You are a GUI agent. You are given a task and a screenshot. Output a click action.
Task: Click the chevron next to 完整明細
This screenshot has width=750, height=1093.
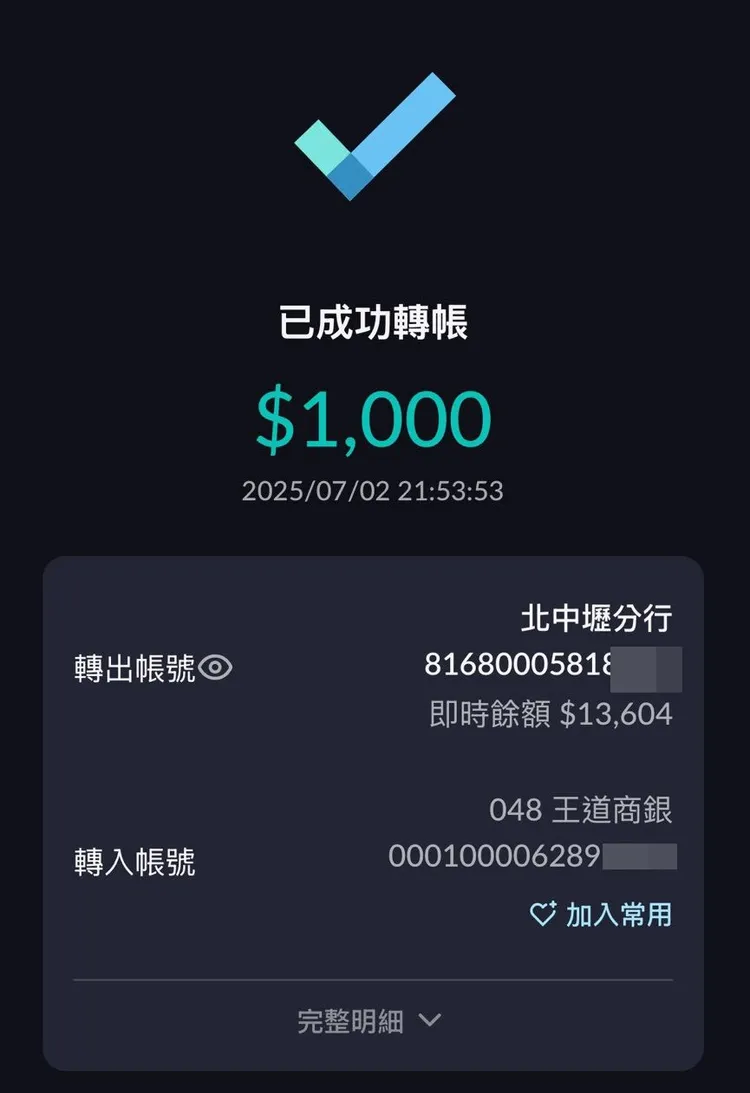pyautogui.click(x=429, y=1021)
